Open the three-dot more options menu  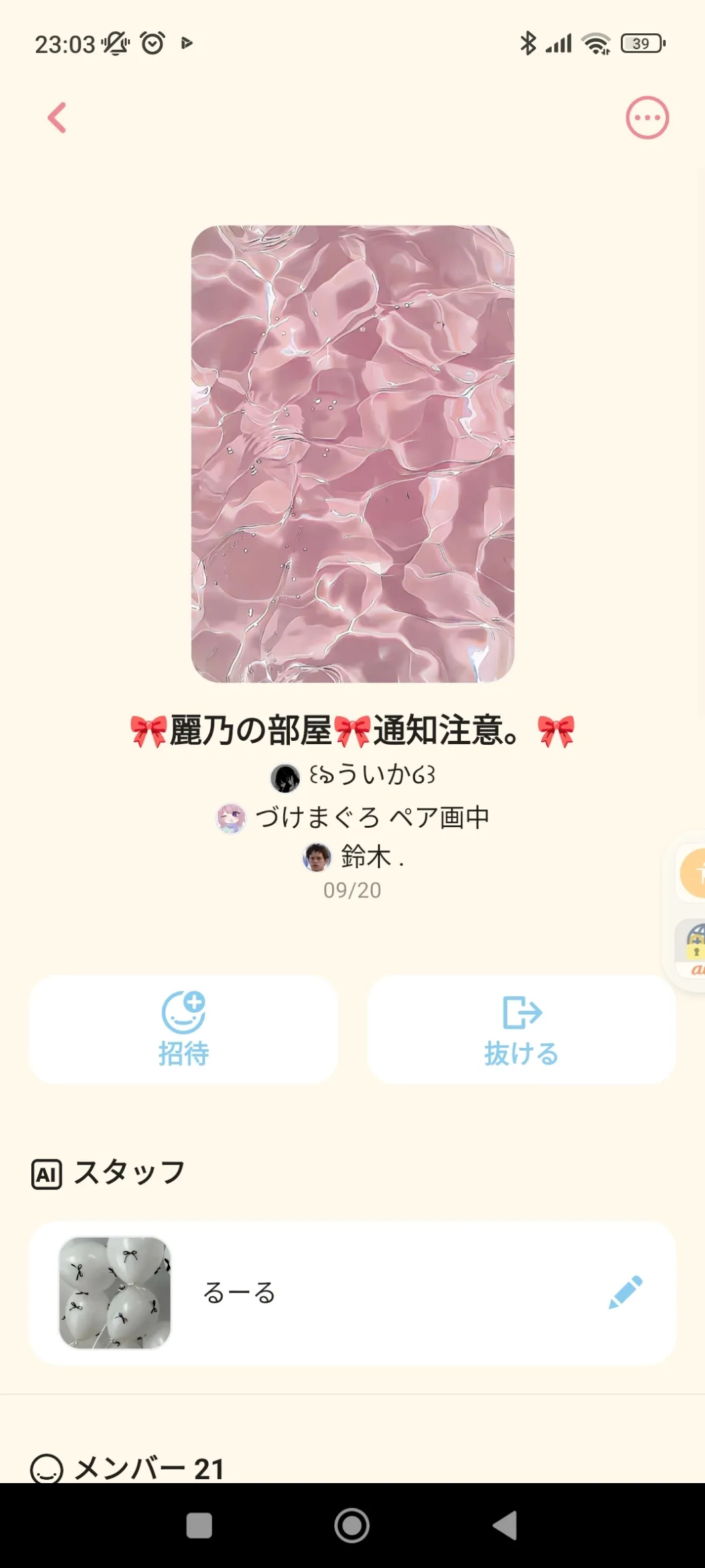coord(647,118)
